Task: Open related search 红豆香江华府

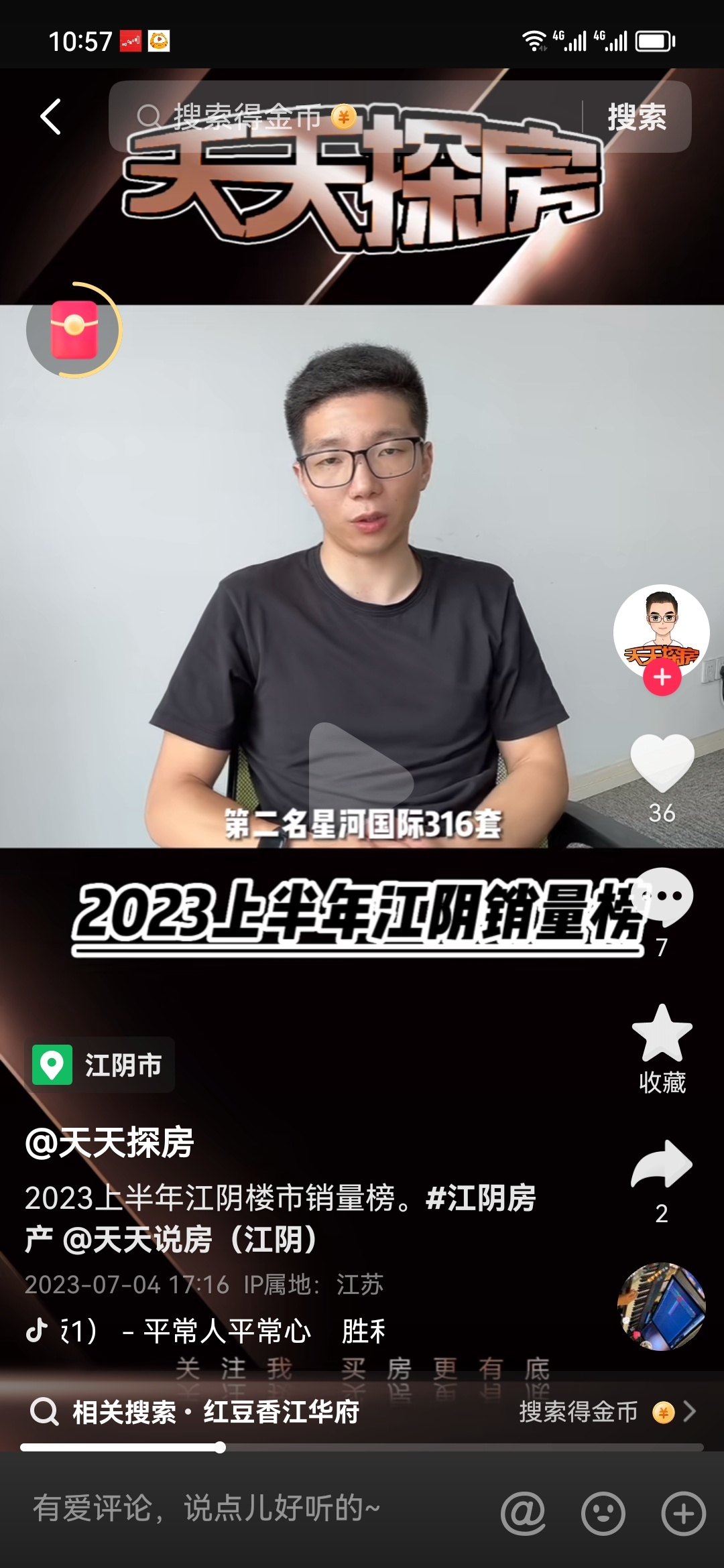Action: click(x=282, y=1413)
